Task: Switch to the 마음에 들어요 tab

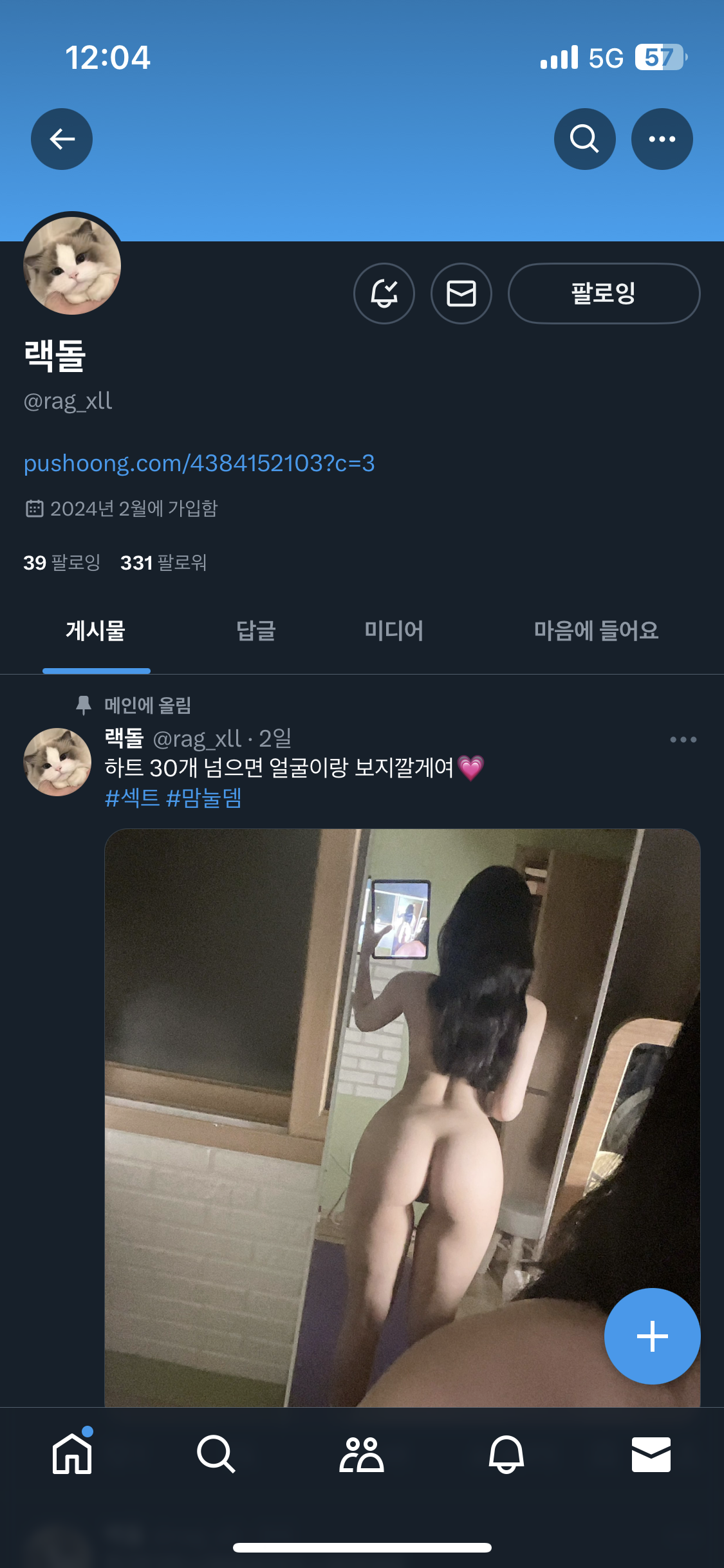Action: click(596, 631)
